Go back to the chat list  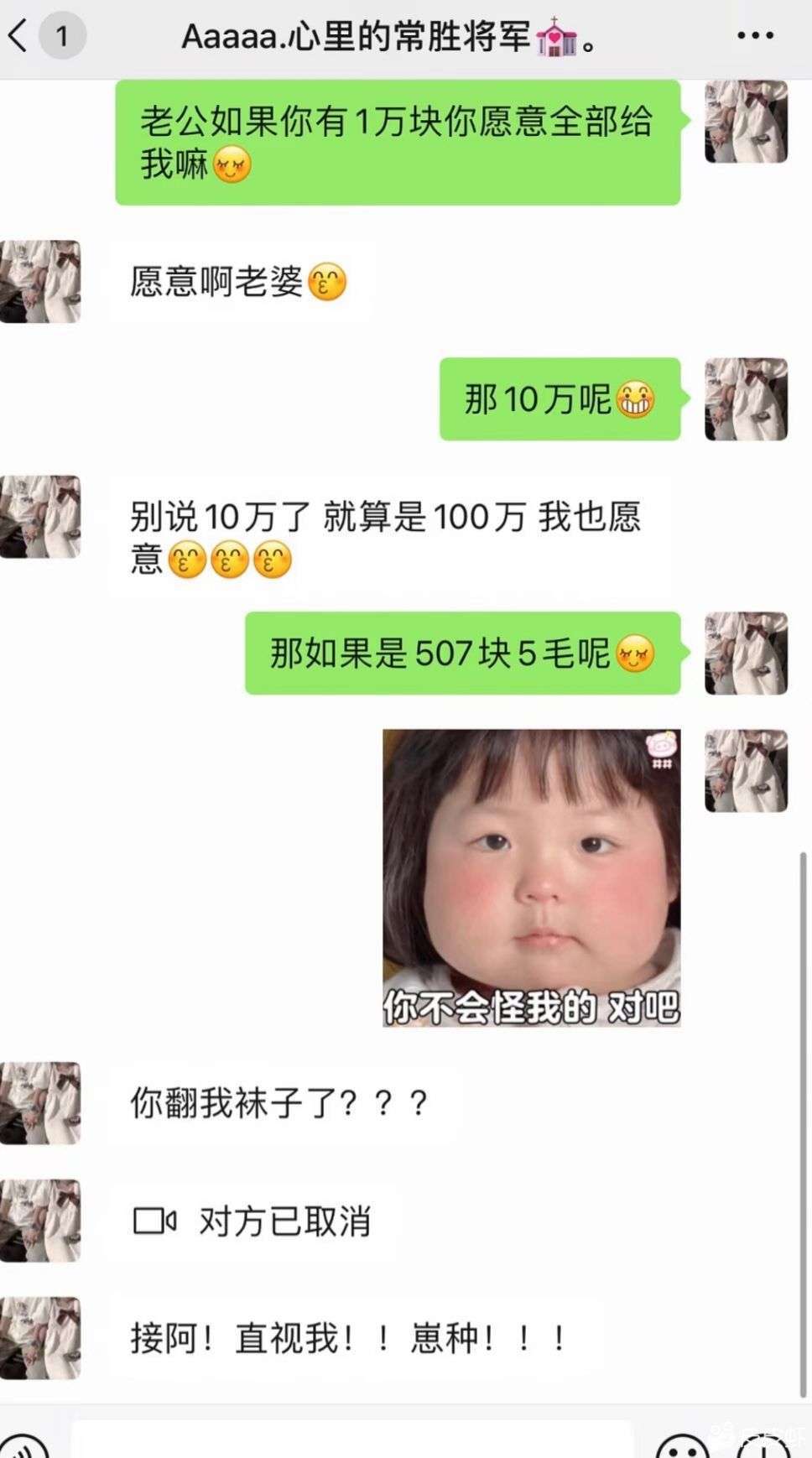coord(20,36)
